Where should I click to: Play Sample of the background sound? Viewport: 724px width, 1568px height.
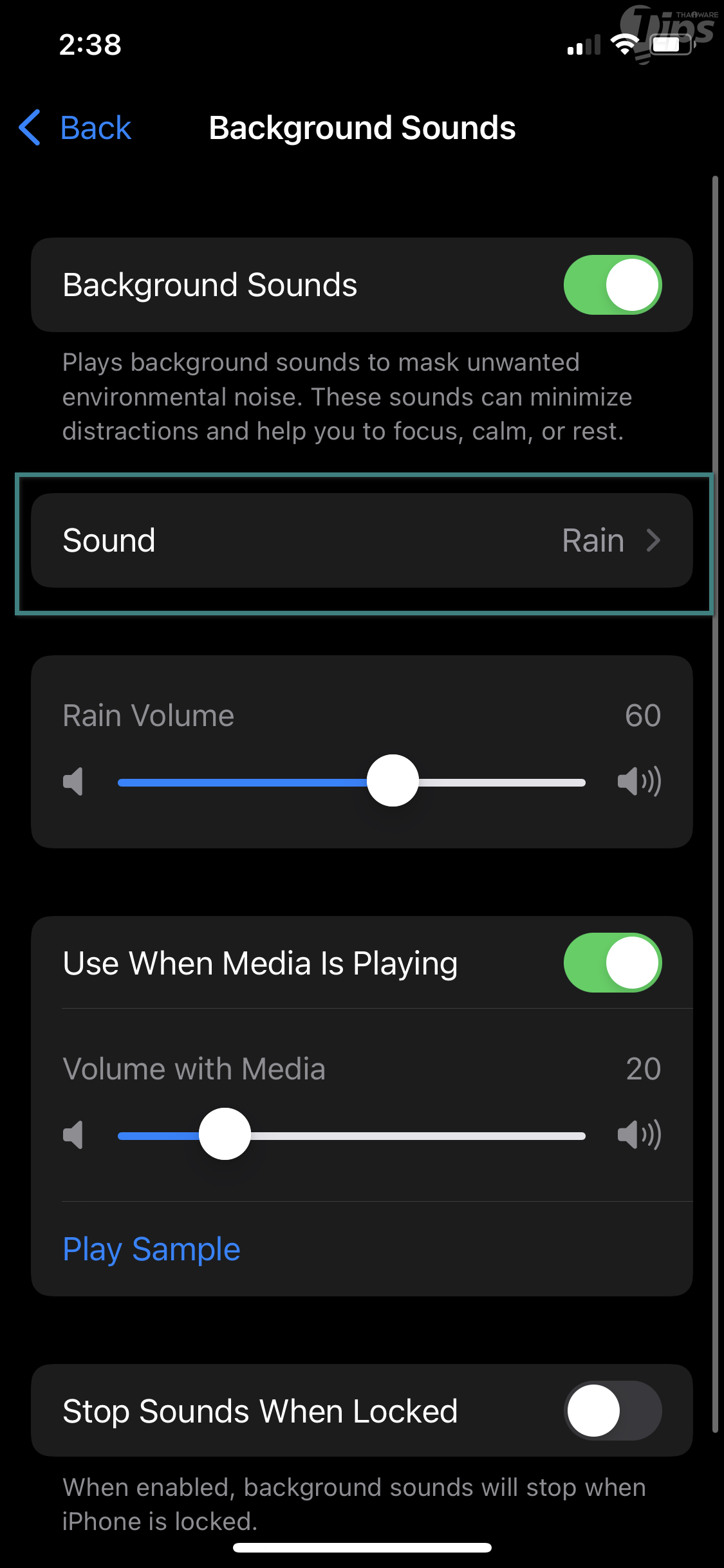151,1249
